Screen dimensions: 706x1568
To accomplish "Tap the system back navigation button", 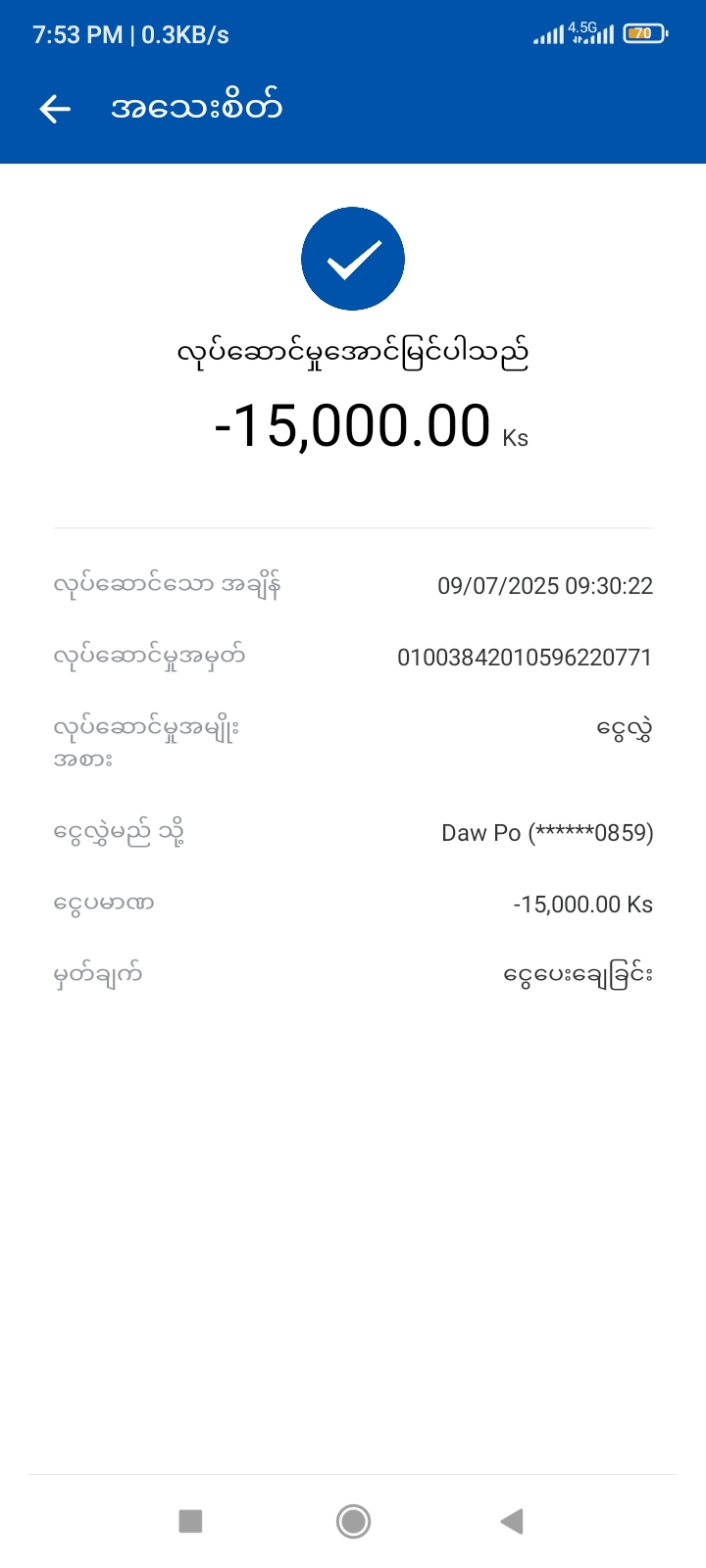I will (512, 1521).
